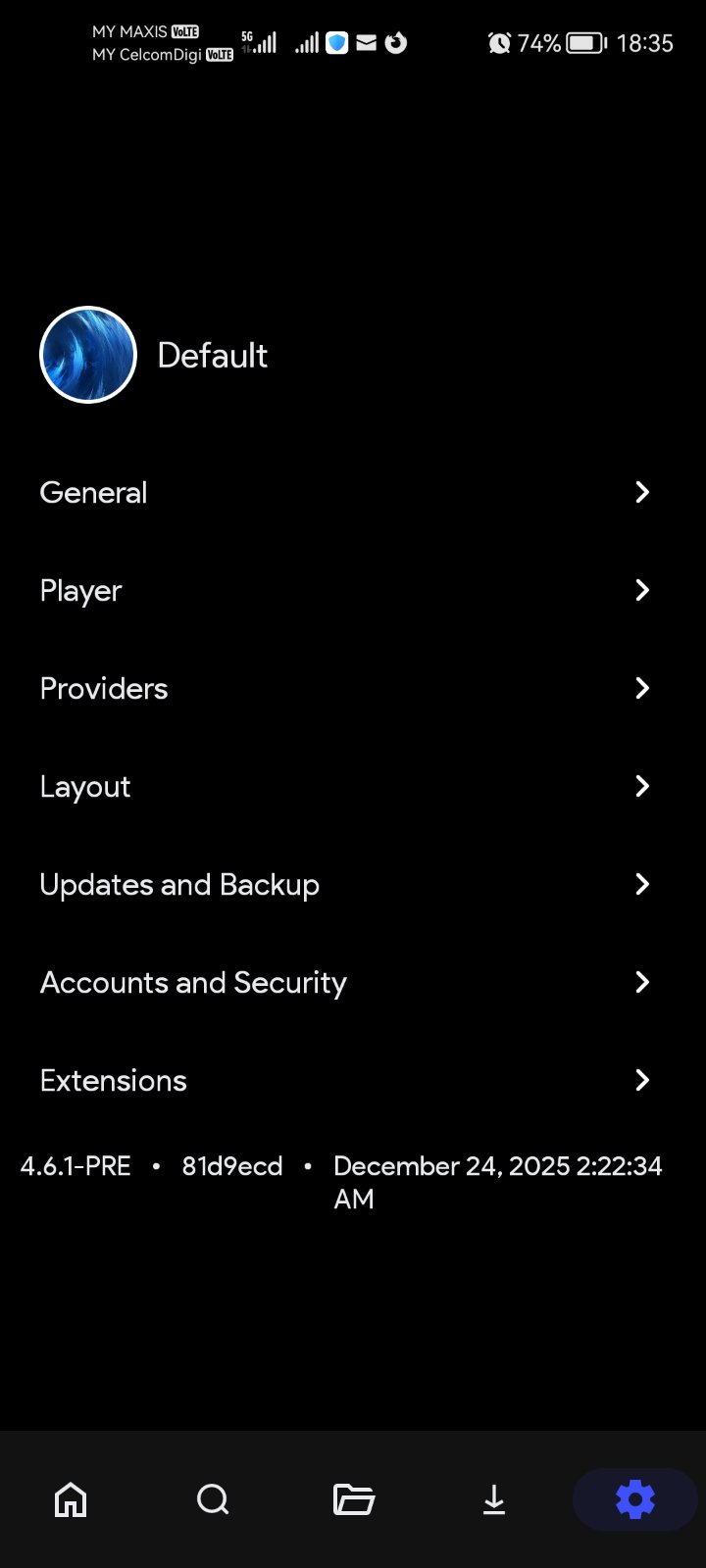The width and height of the screenshot is (706, 1568).
Task: Tap the Default profile avatar
Action: click(87, 355)
